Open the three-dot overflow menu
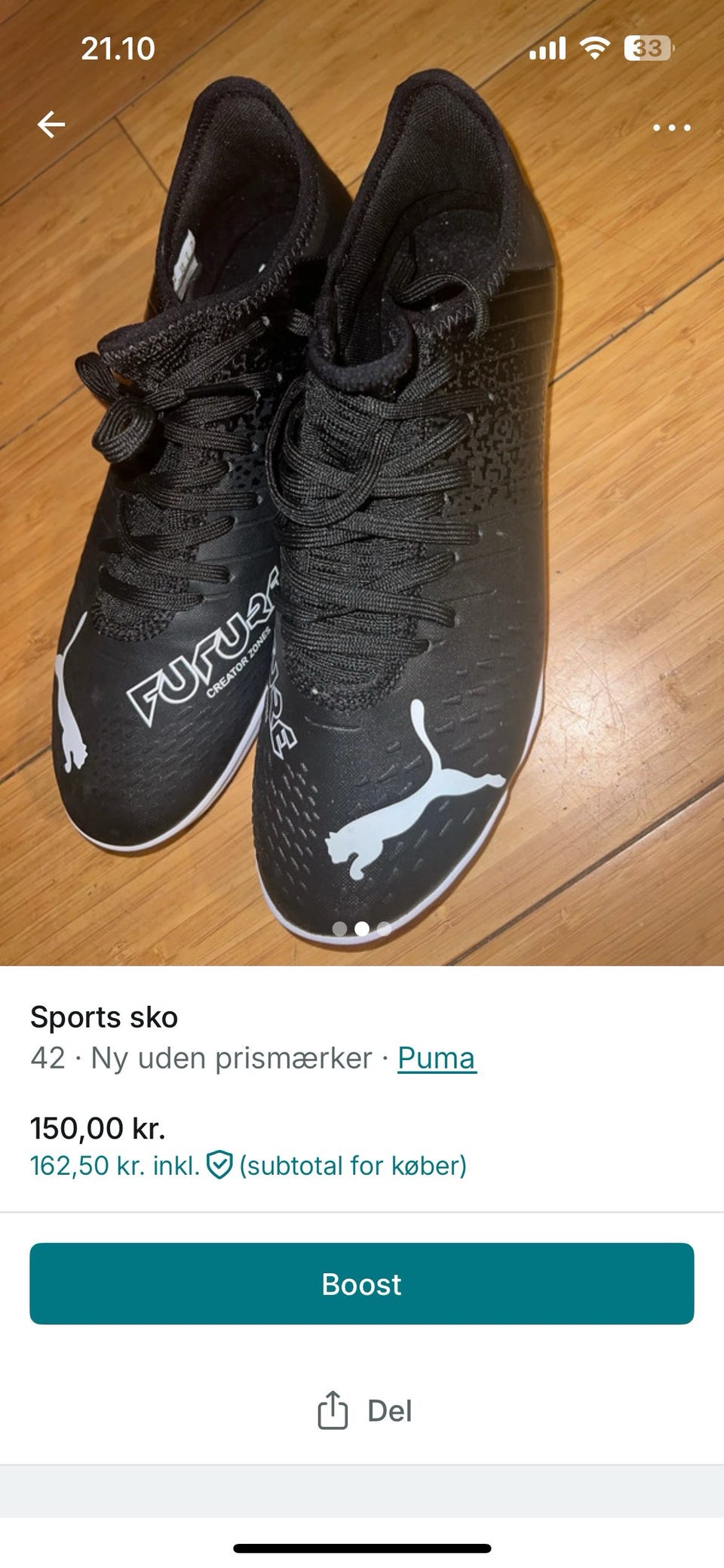 (671, 128)
